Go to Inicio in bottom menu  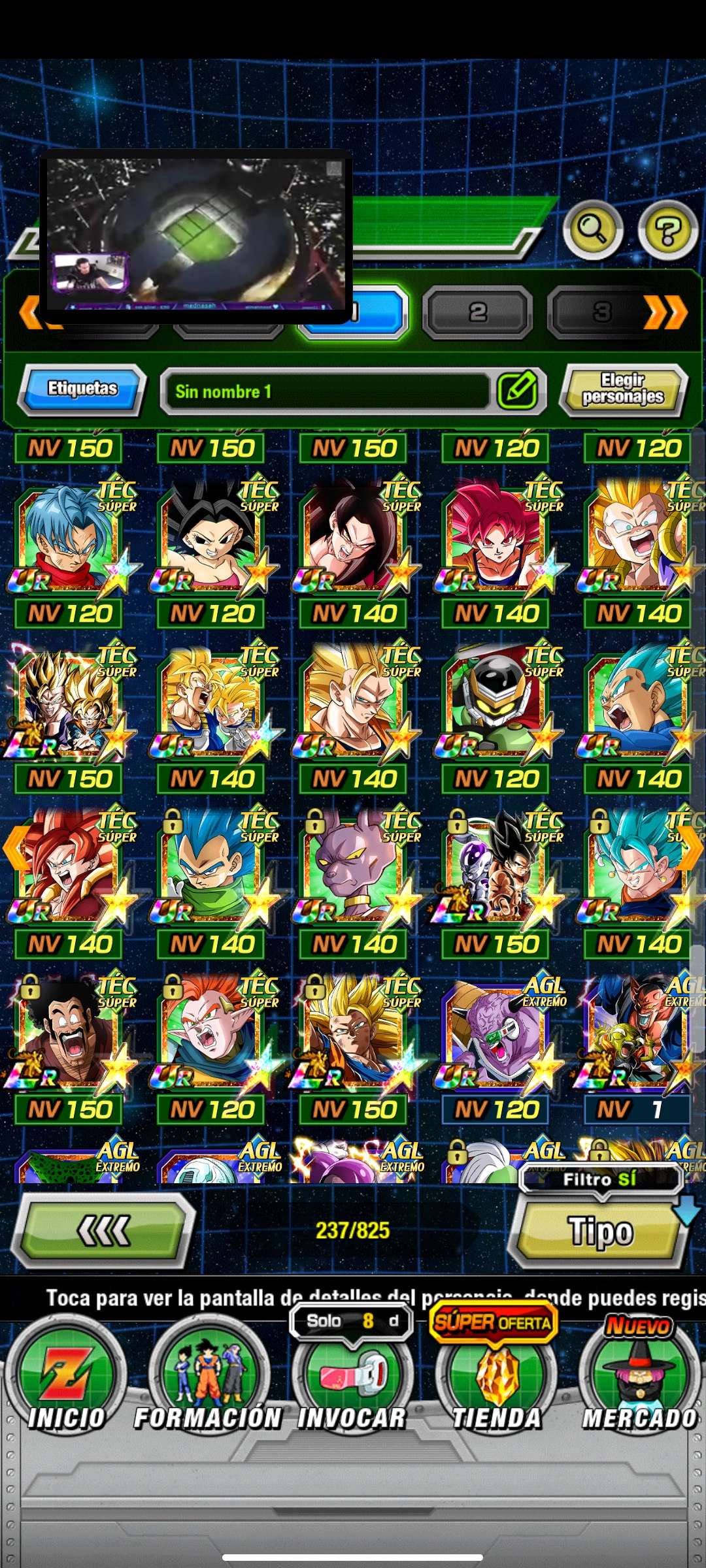(x=65, y=1379)
